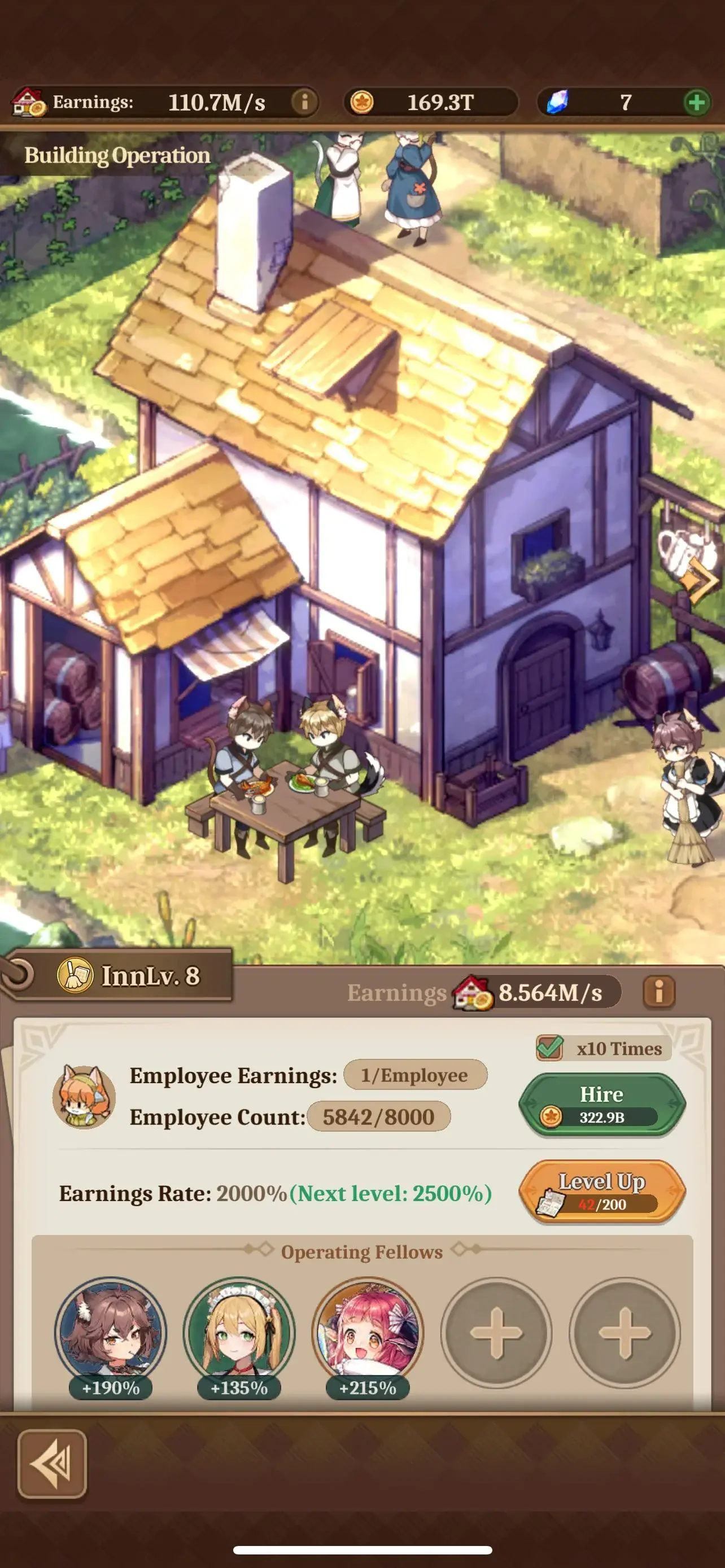Add more gems with the plus button
Image resolution: width=725 pixels, height=1568 pixels.
[696, 102]
